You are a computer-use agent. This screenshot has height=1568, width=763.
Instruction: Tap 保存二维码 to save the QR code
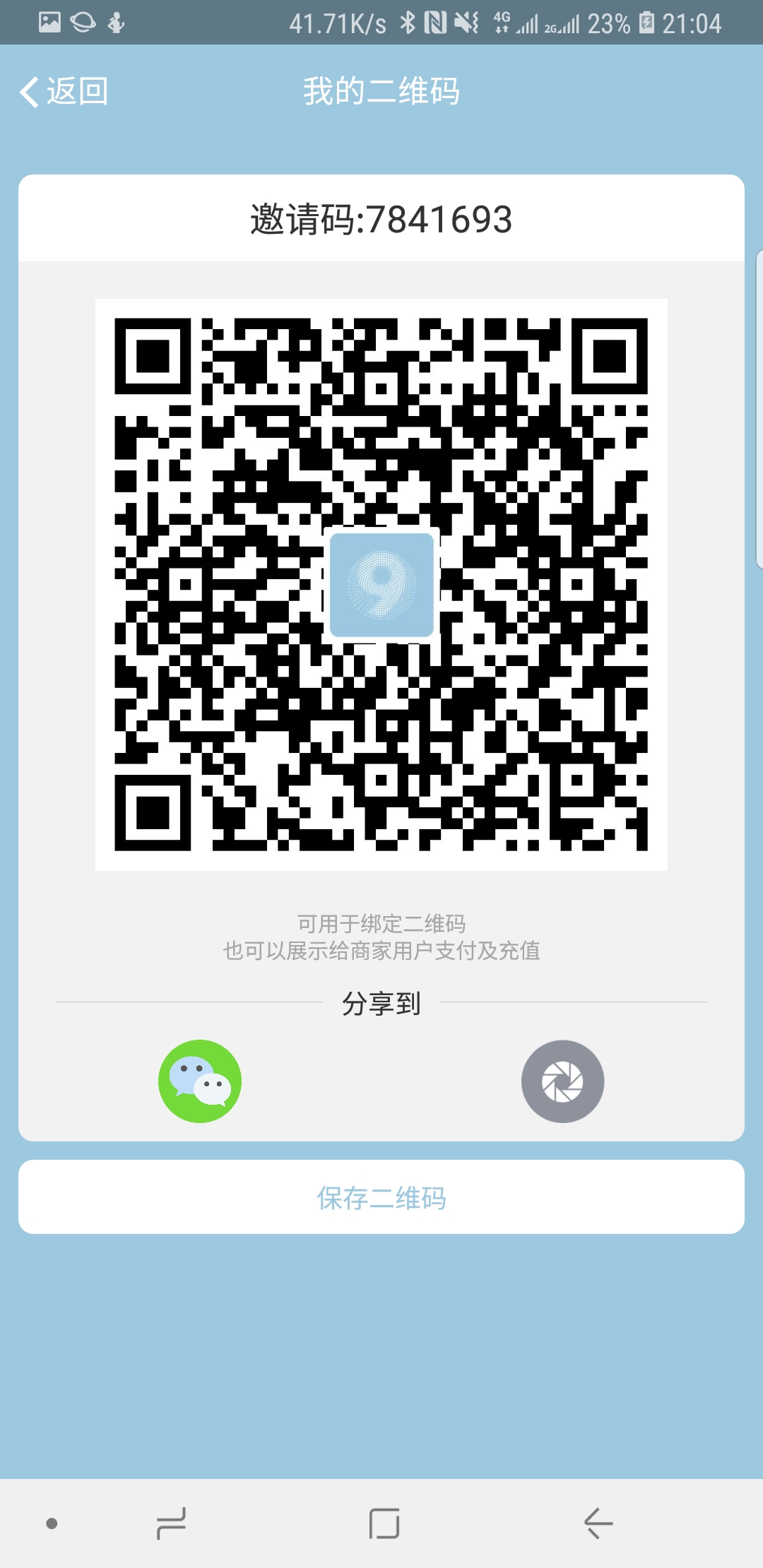381,1197
